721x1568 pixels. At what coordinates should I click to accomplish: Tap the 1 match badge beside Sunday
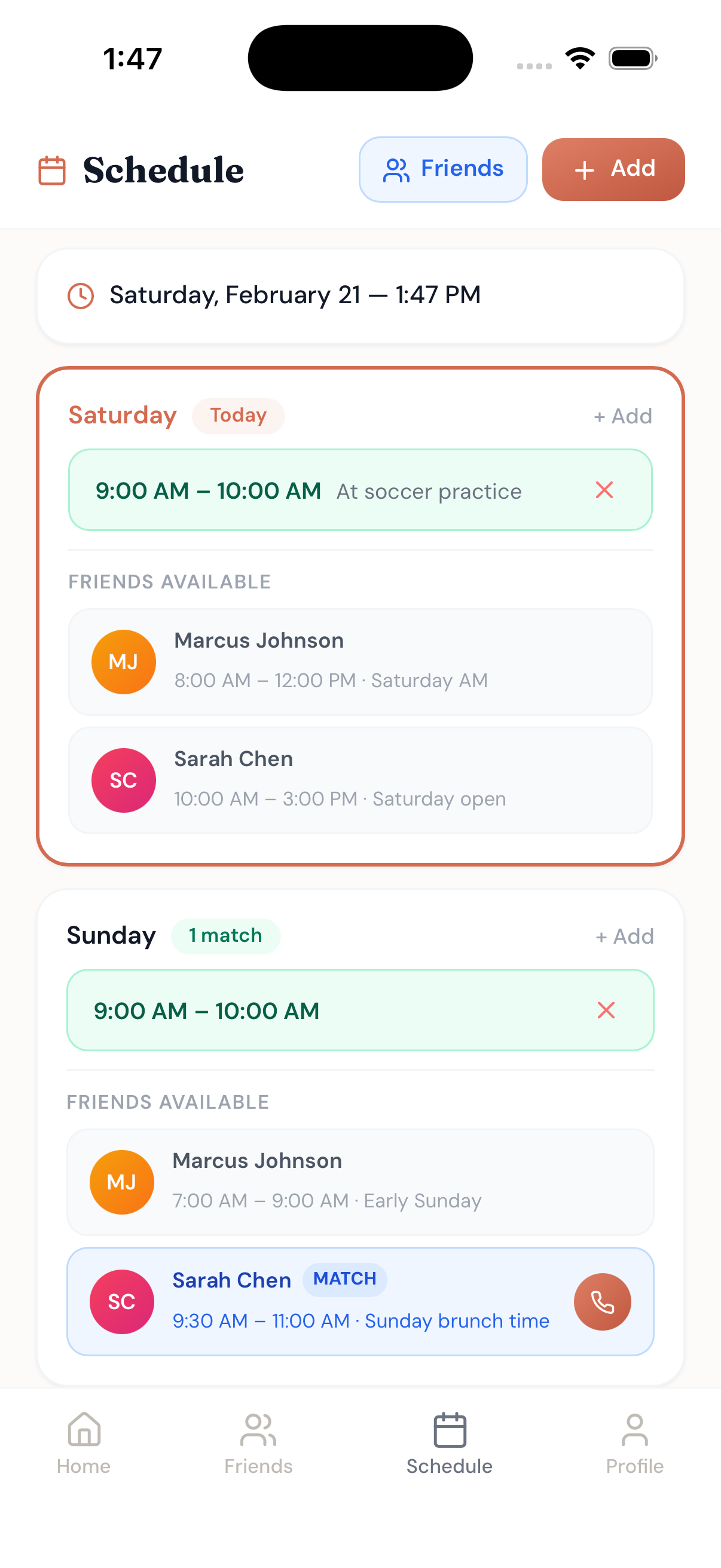[225, 935]
